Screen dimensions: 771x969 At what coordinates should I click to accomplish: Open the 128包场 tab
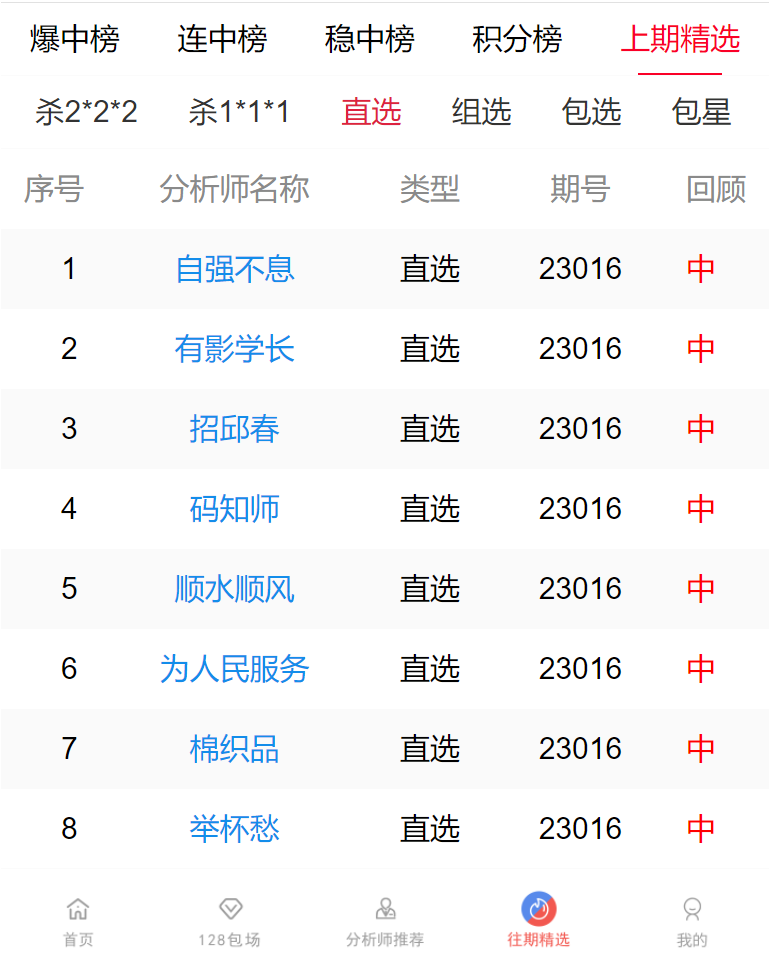tap(230, 922)
